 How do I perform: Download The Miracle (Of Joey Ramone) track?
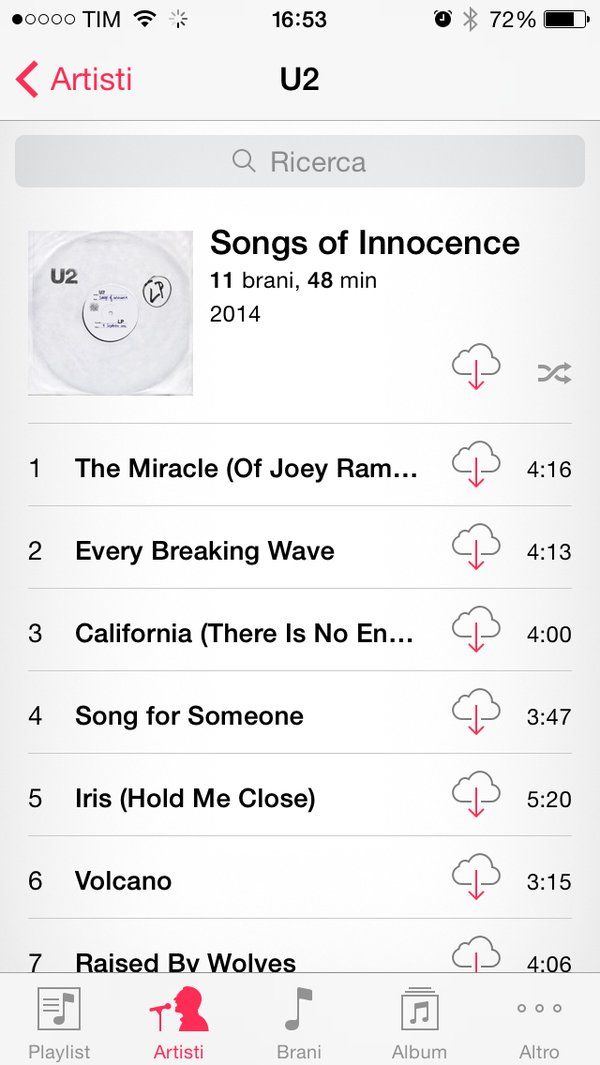(x=476, y=464)
